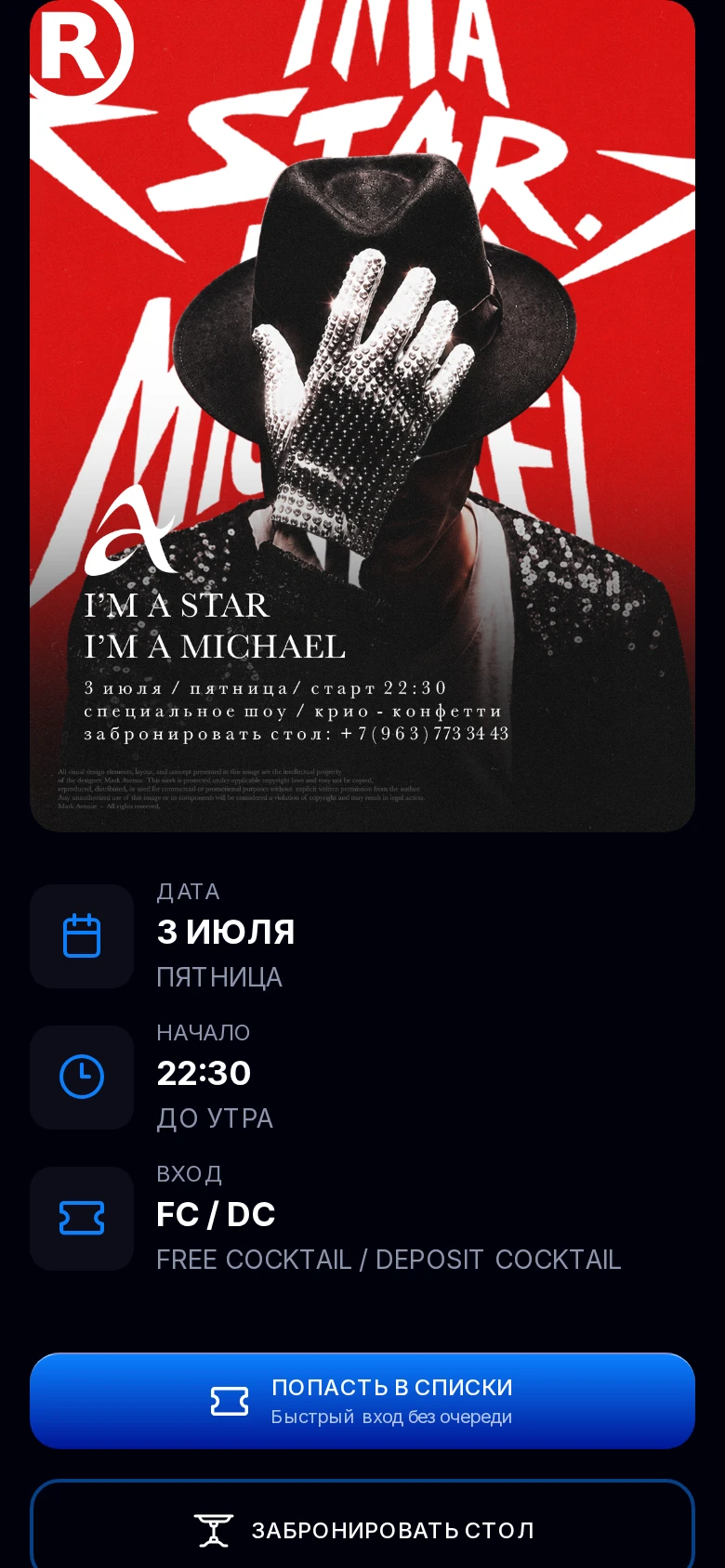Screen dimensions: 725x1568
Task: Tap the ПОПАСТЬ В СПИСКИ button
Action: (362, 1401)
